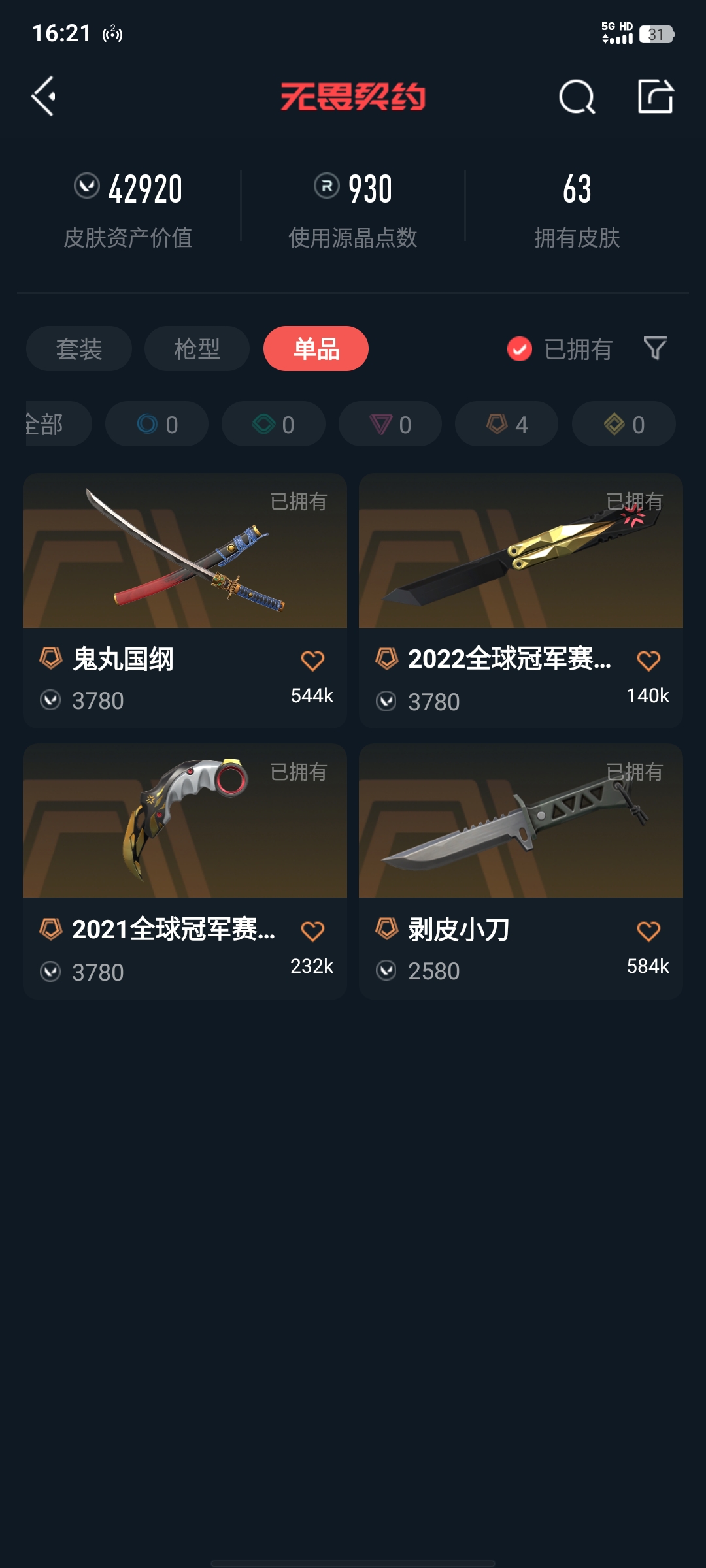Filter by the blue circle rarity chip
This screenshot has height=1568, width=706.
(157, 425)
